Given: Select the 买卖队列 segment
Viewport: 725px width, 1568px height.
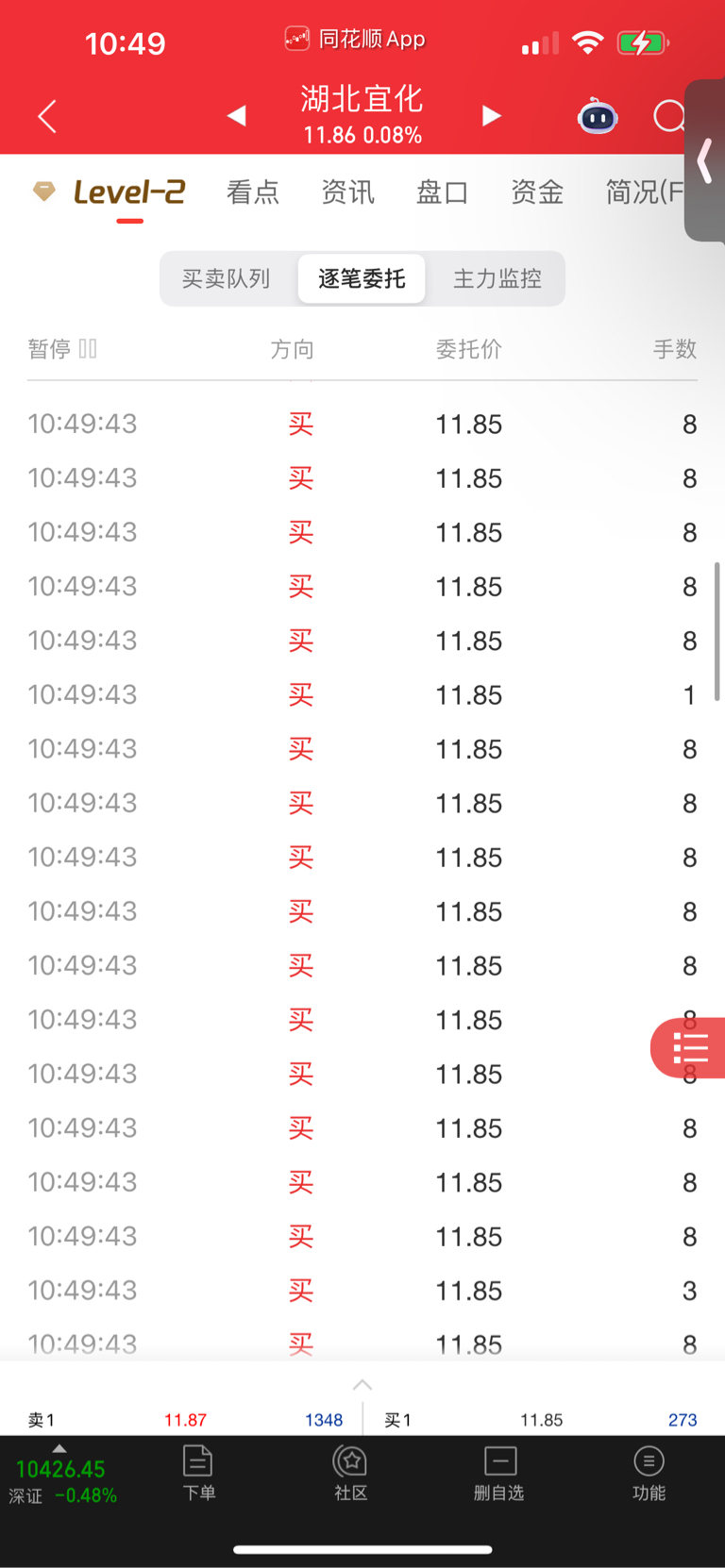Looking at the screenshot, I should pos(227,278).
